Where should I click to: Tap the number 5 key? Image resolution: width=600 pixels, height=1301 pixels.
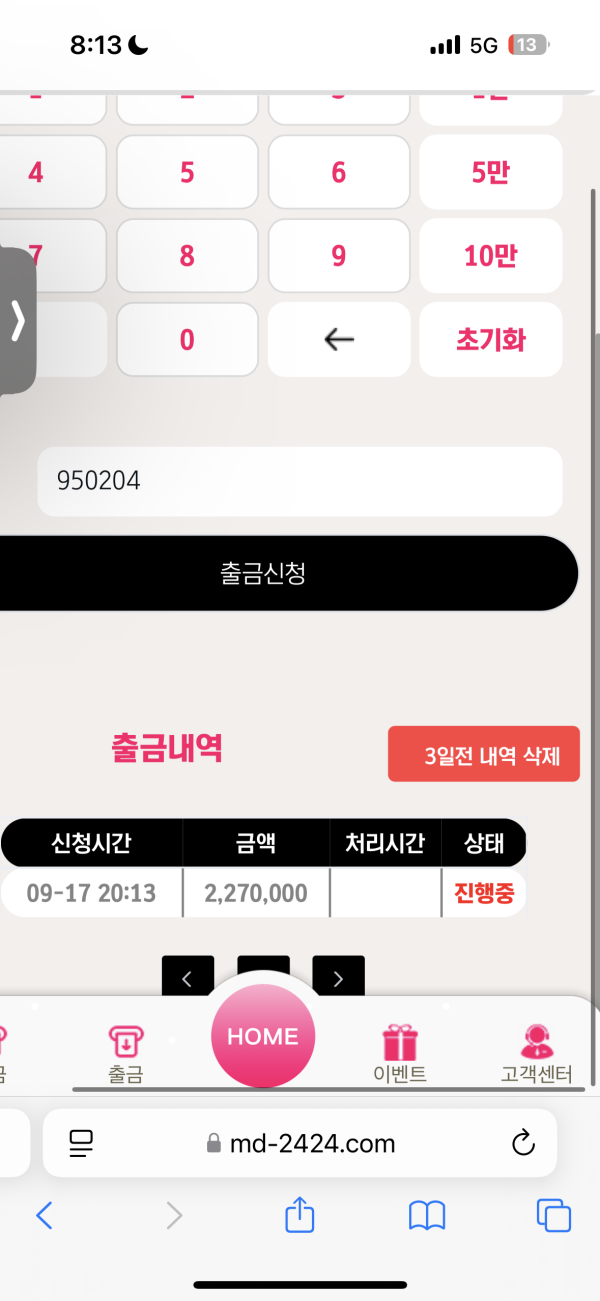(187, 172)
